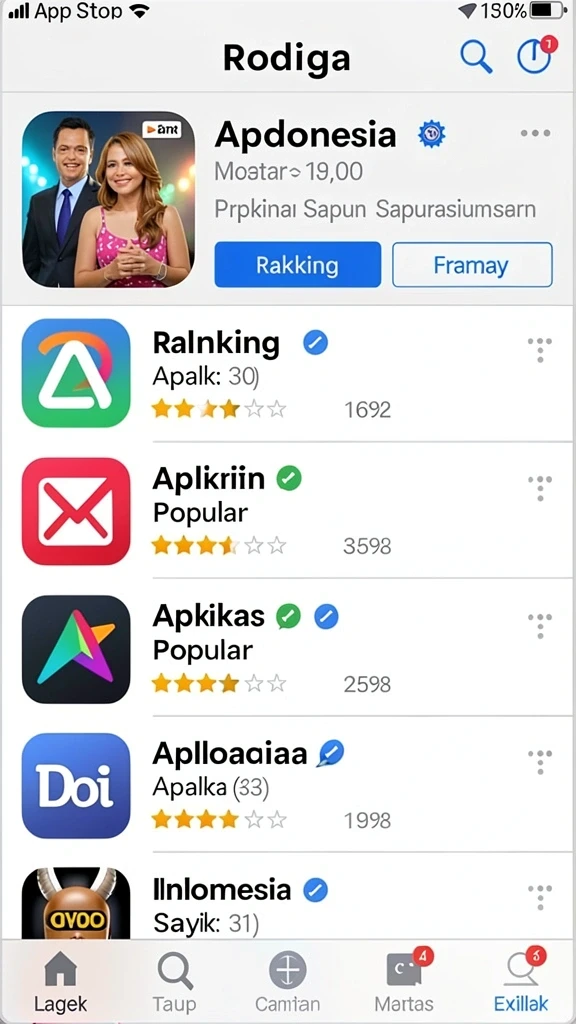Open the Ralnking app row
Image resolution: width=576 pixels, height=1024 pixels.
point(288,373)
